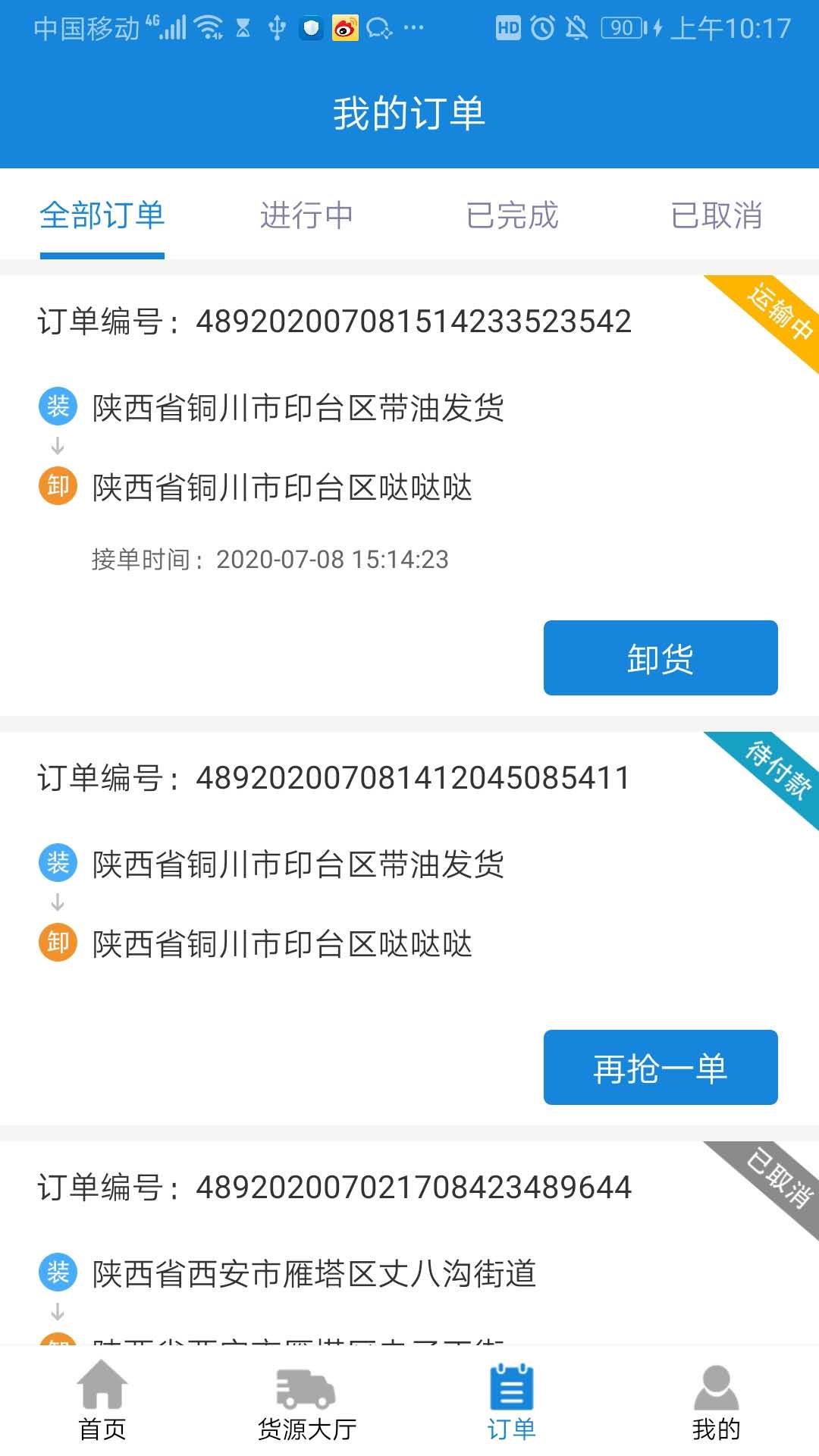The height and width of the screenshot is (1456, 819).
Task: Switch to the 进行中 tab
Action: click(x=306, y=215)
